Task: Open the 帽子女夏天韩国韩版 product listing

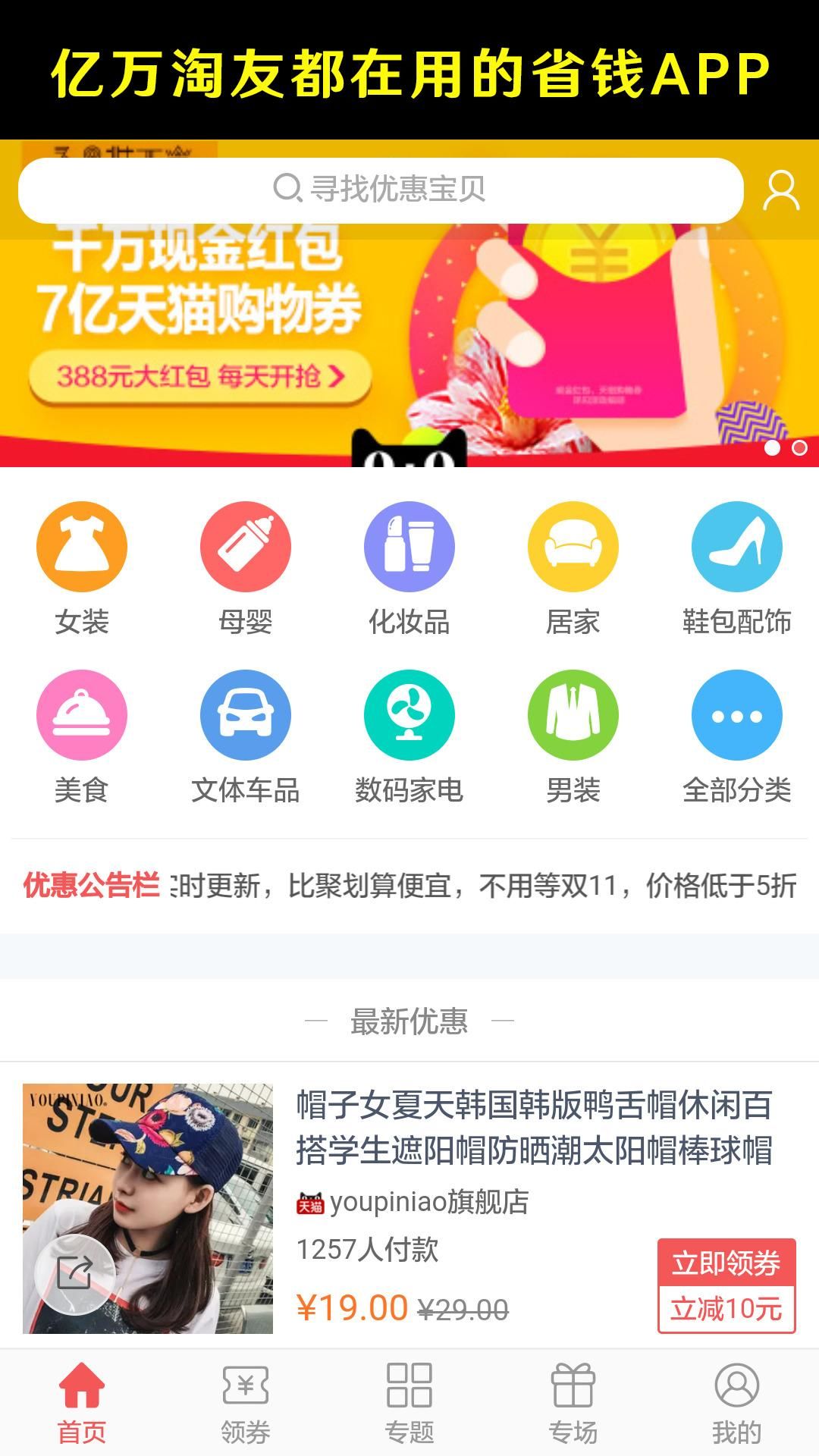Action: [x=534, y=1128]
